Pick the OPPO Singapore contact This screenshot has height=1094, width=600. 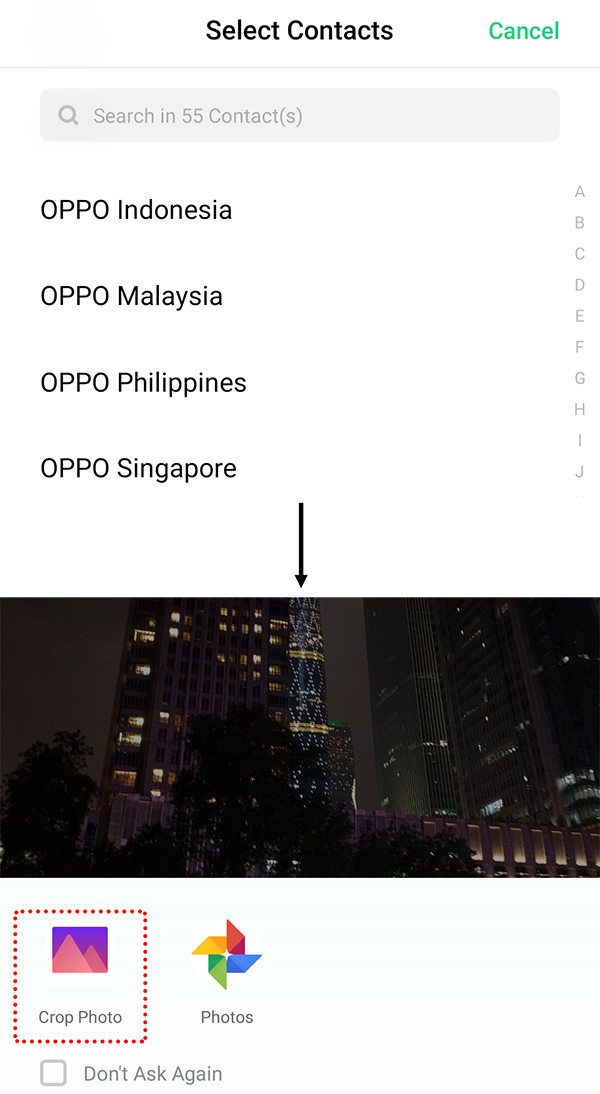tap(138, 468)
